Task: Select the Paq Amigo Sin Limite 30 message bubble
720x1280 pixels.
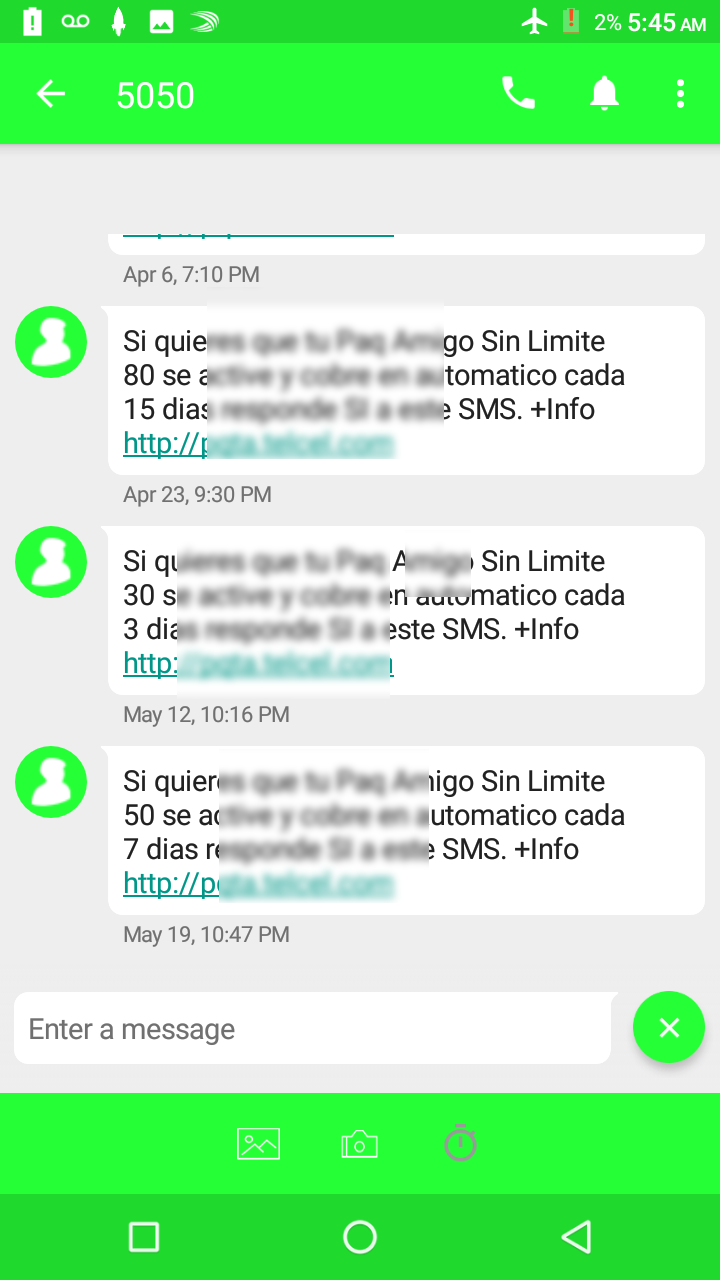Action: [400, 610]
